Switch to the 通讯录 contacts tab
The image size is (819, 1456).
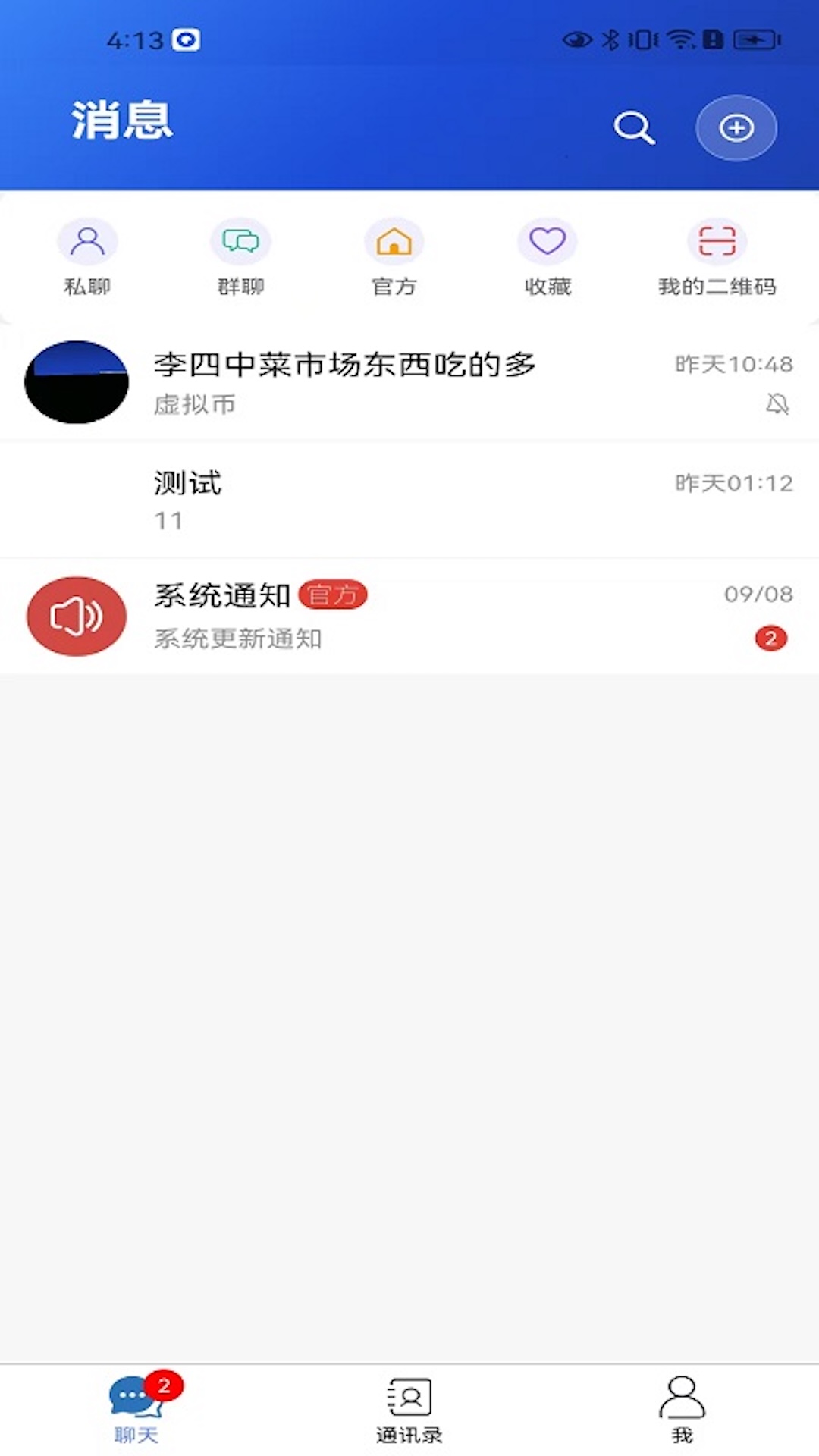pyautogui.click(x=409, y=1409)
